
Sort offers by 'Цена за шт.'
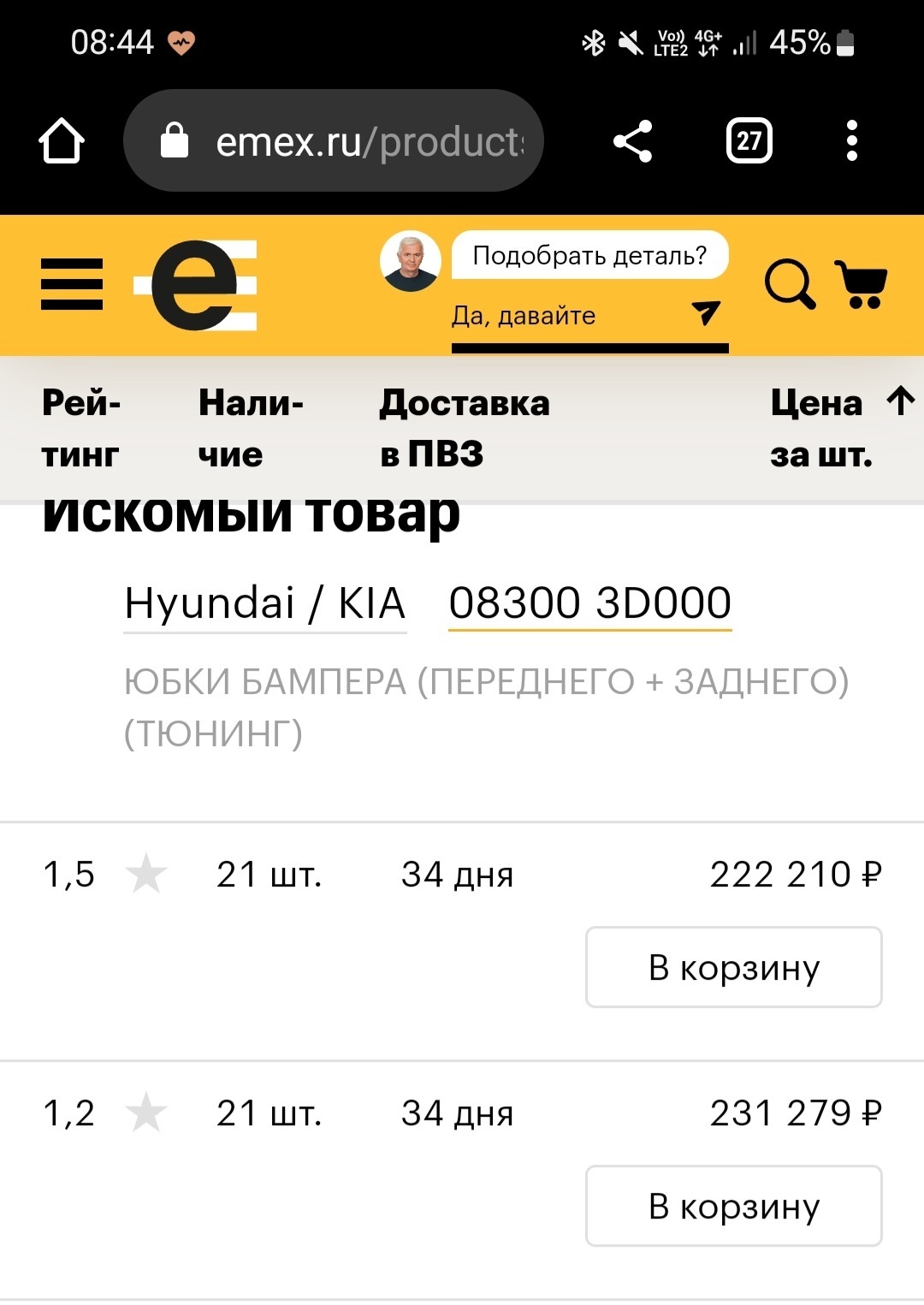[820, 428]
